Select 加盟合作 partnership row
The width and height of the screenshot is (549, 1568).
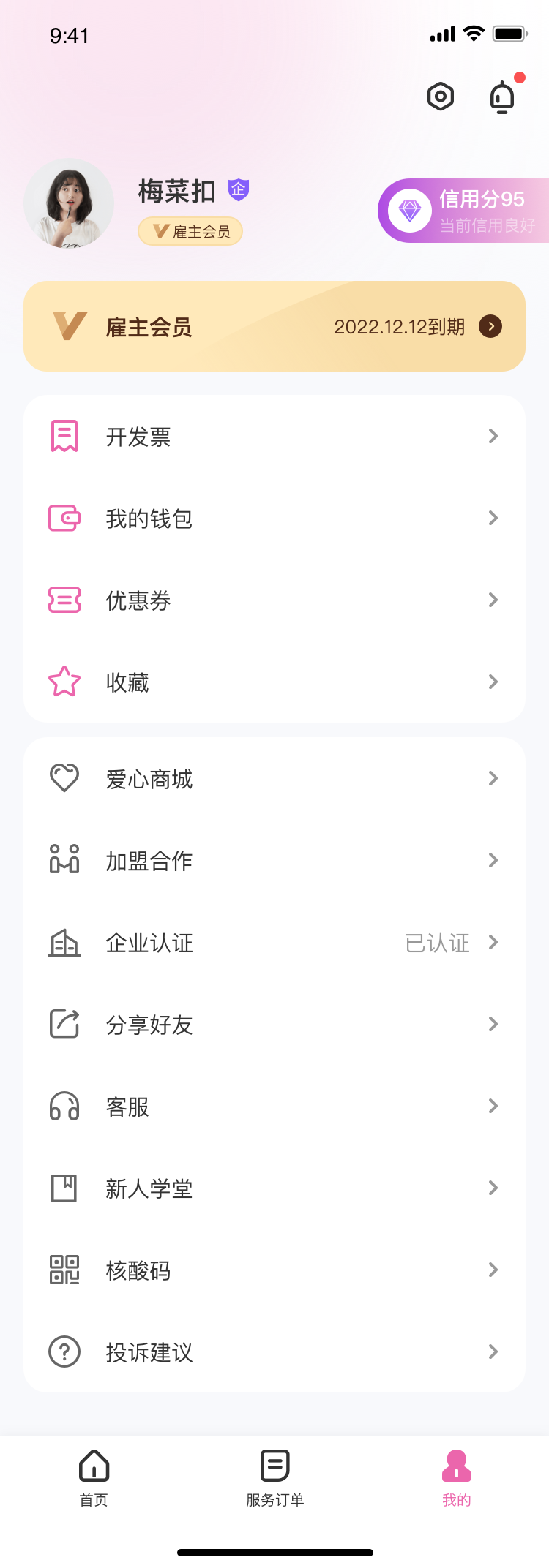coord(274,861)
